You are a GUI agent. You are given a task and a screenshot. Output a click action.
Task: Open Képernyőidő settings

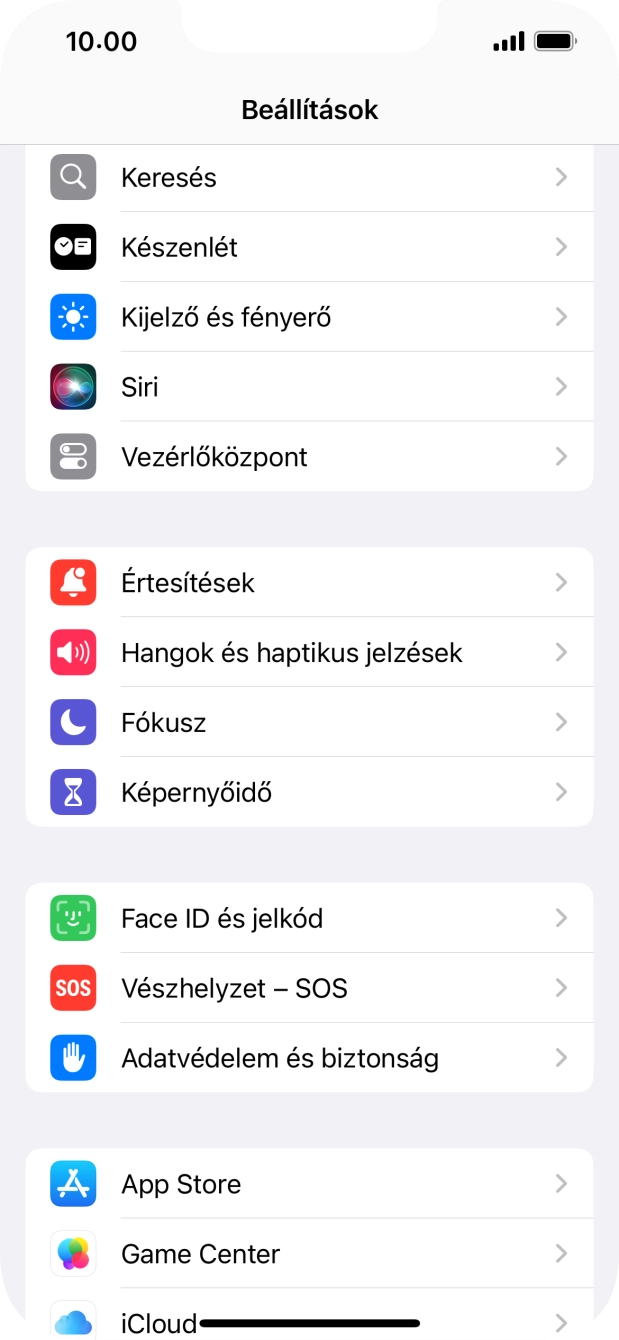(x=309, y=793)
